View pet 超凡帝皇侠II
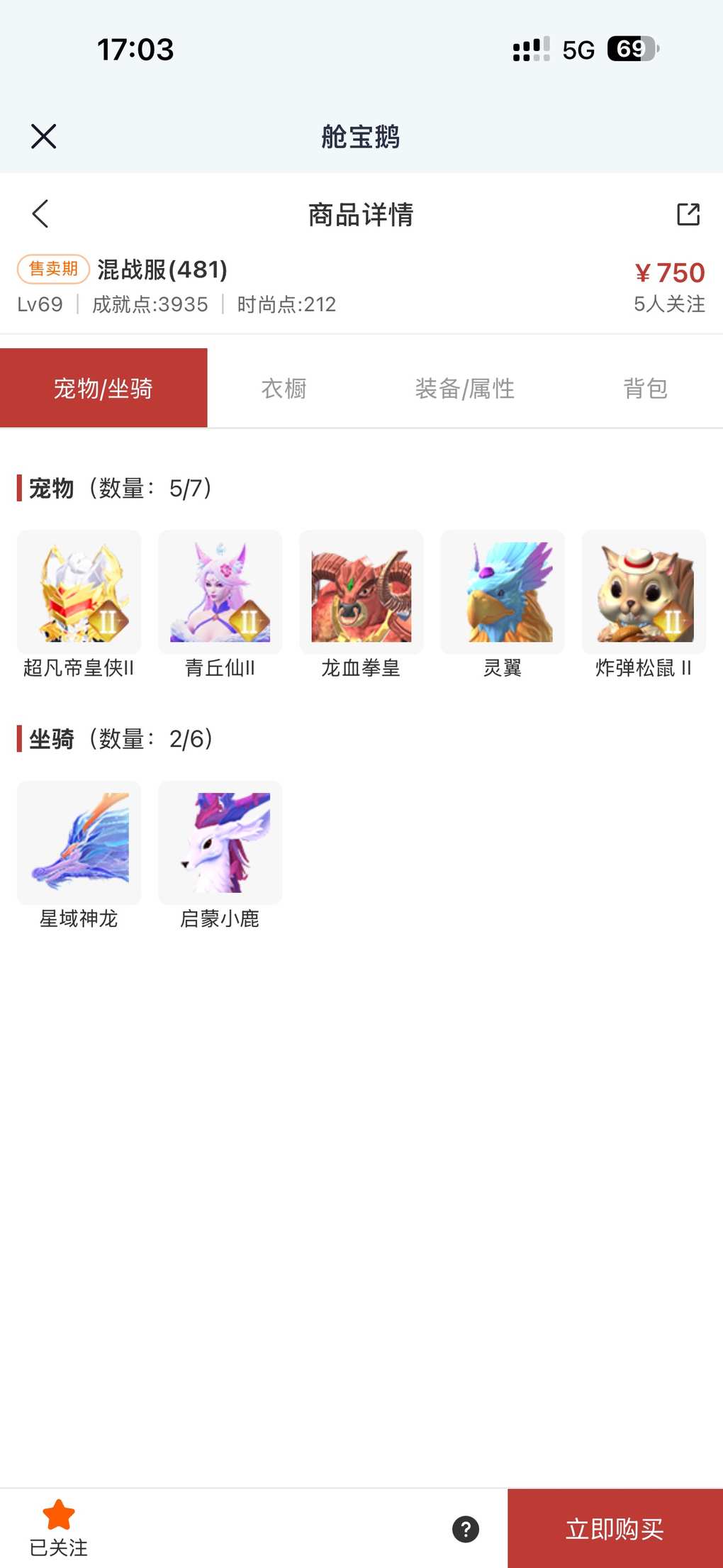 (x=79, y=593)
